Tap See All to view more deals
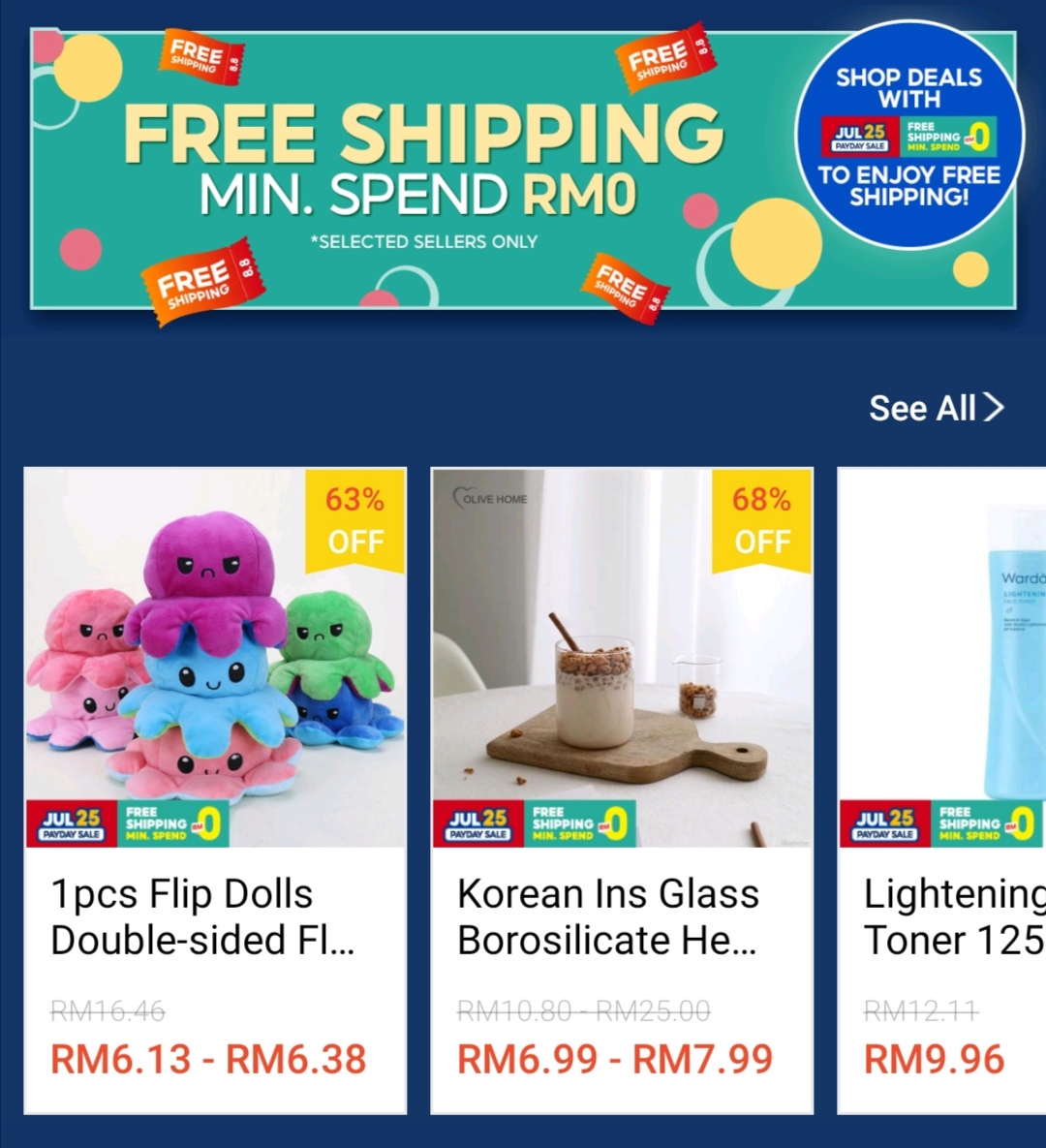Image resolution: width=1046 pixels, height=1148 pixels. pyautogui.click(x=936, y=408)
